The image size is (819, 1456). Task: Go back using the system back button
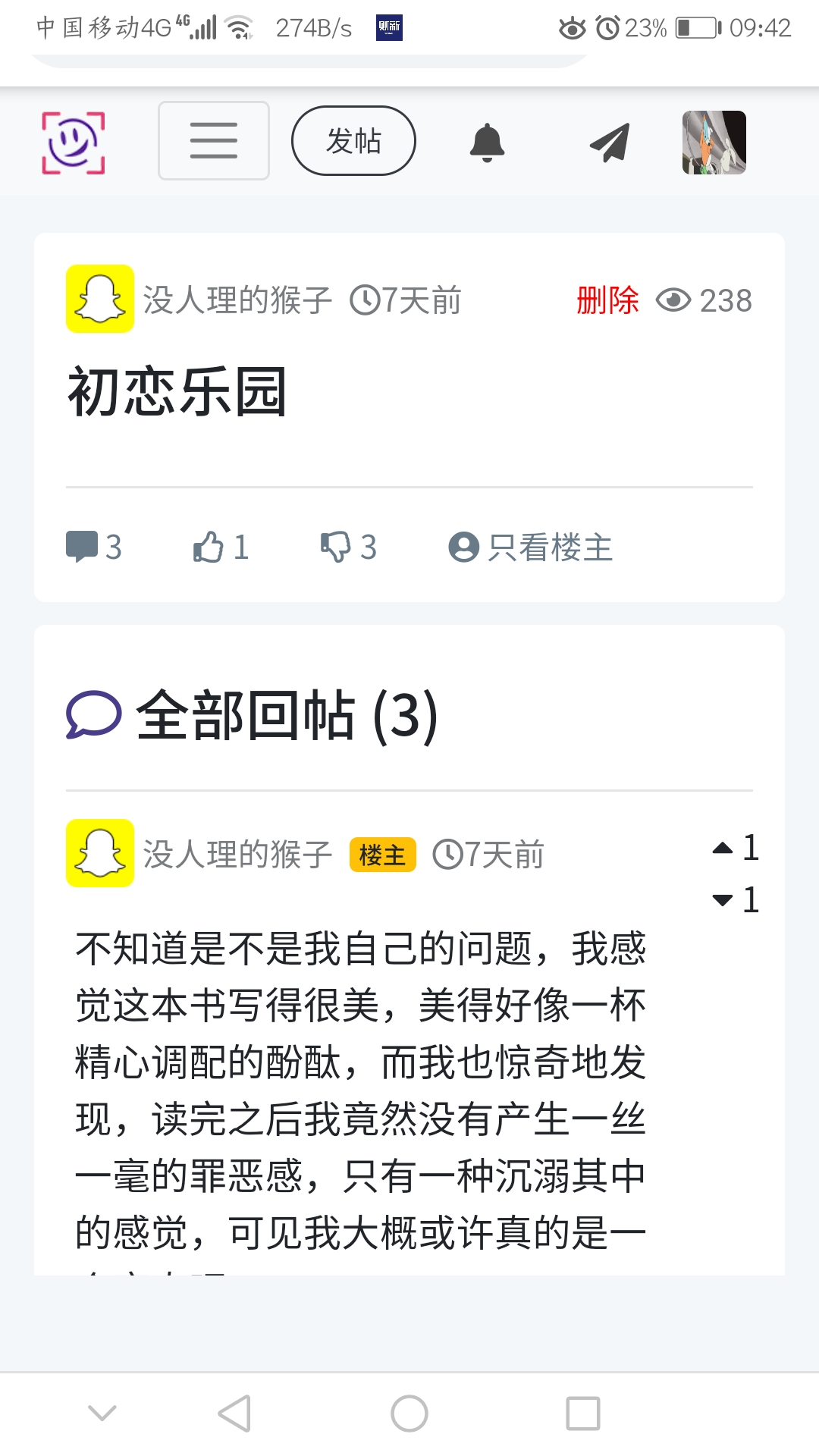coord(234,1414)
